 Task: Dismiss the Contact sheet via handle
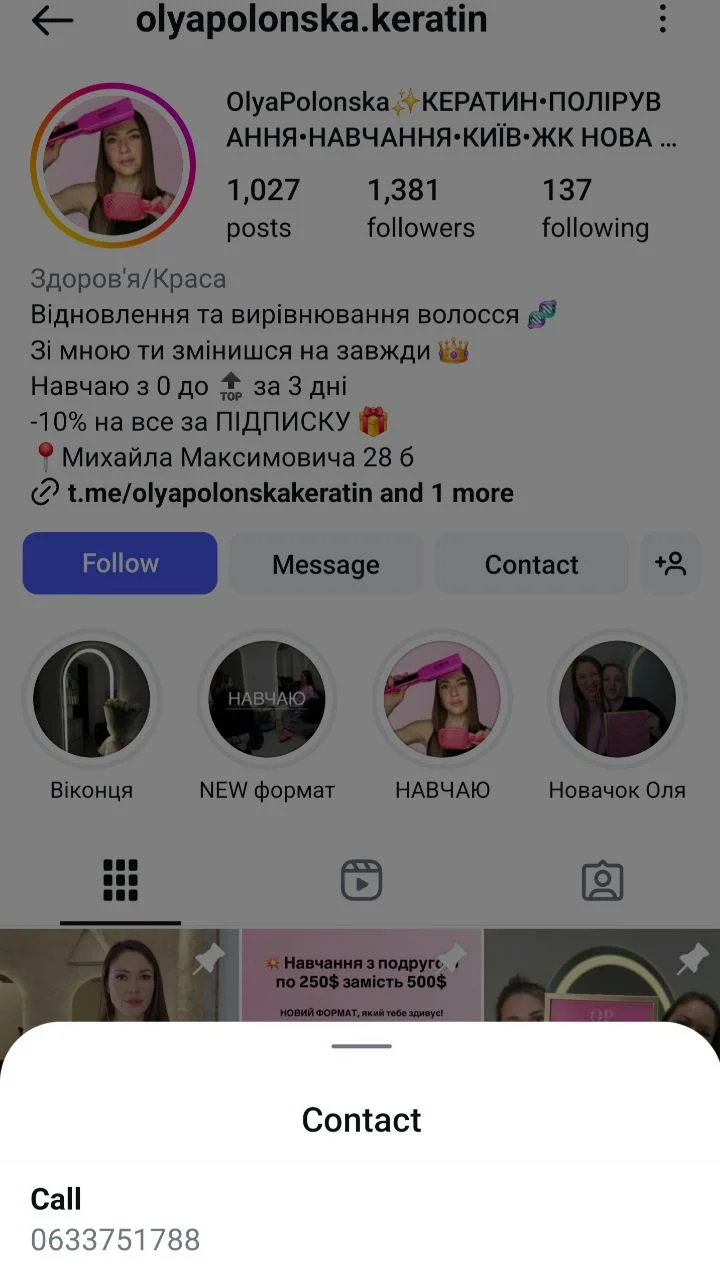[361, 1046]
